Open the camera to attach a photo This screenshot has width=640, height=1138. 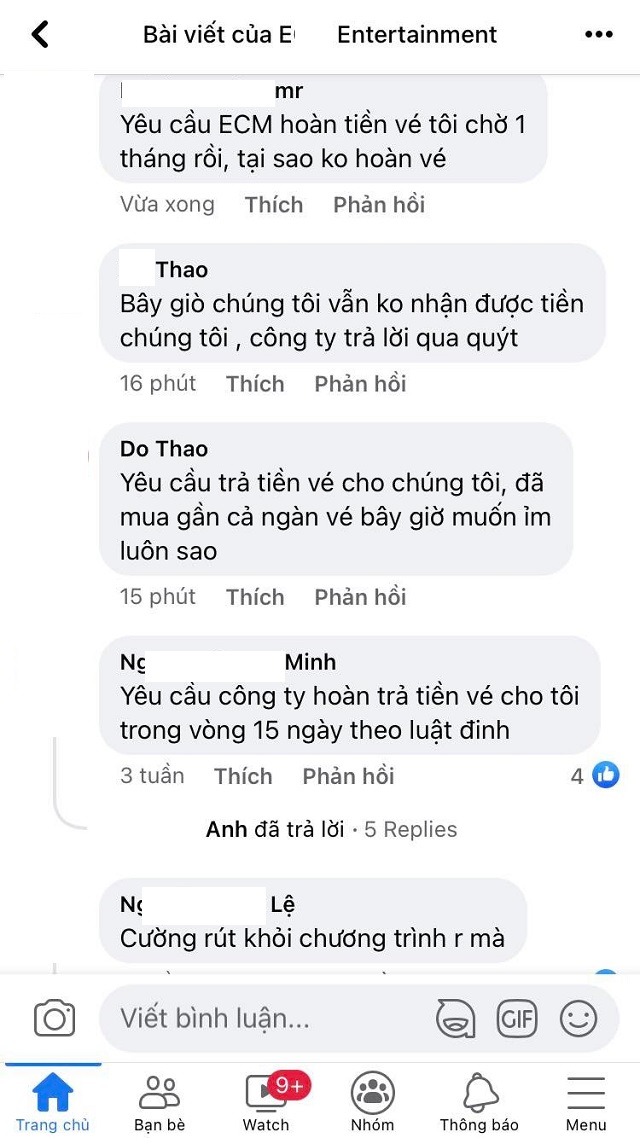point(54,1019)
